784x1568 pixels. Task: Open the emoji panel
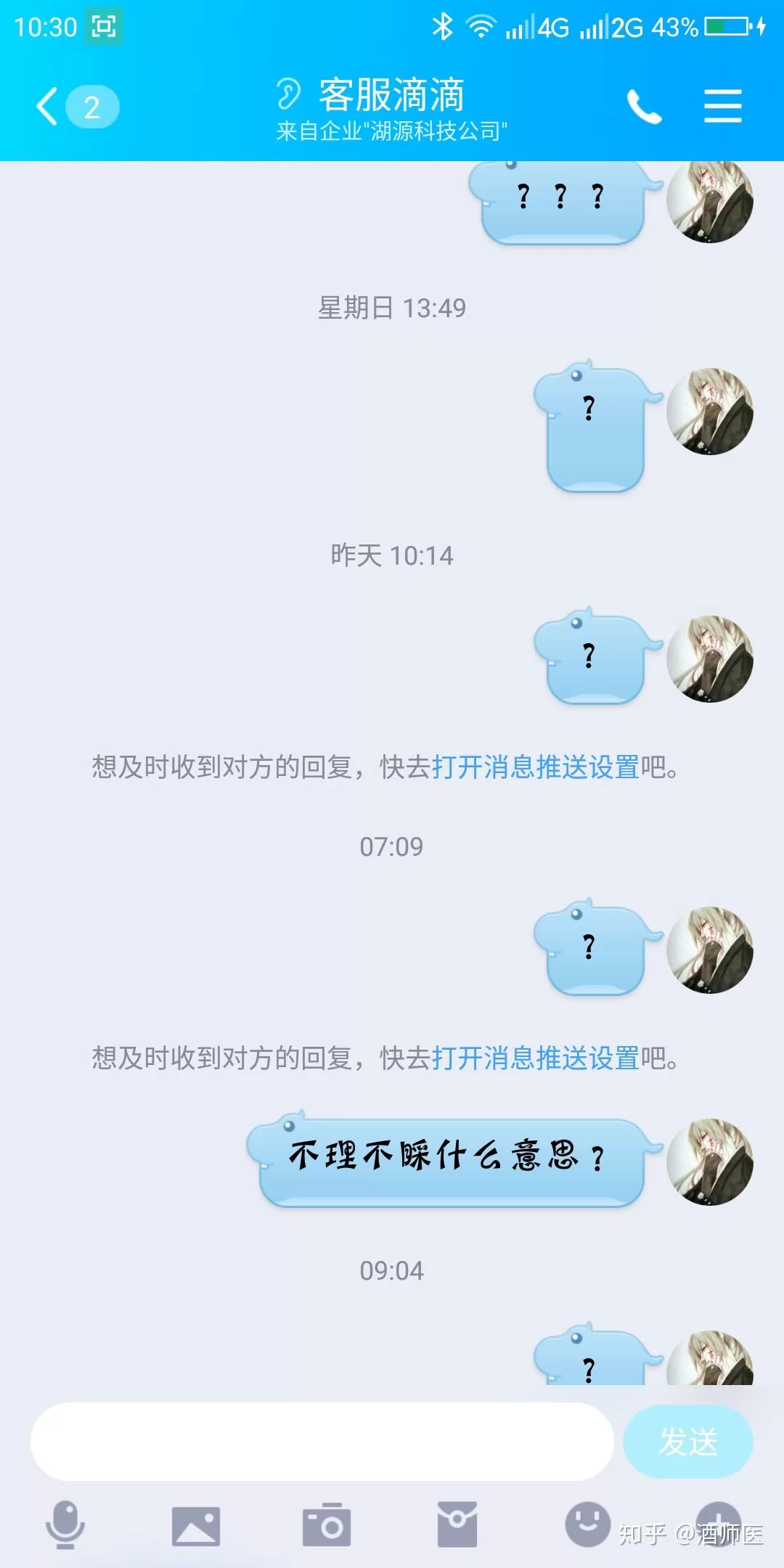[x=587, y=1524]
